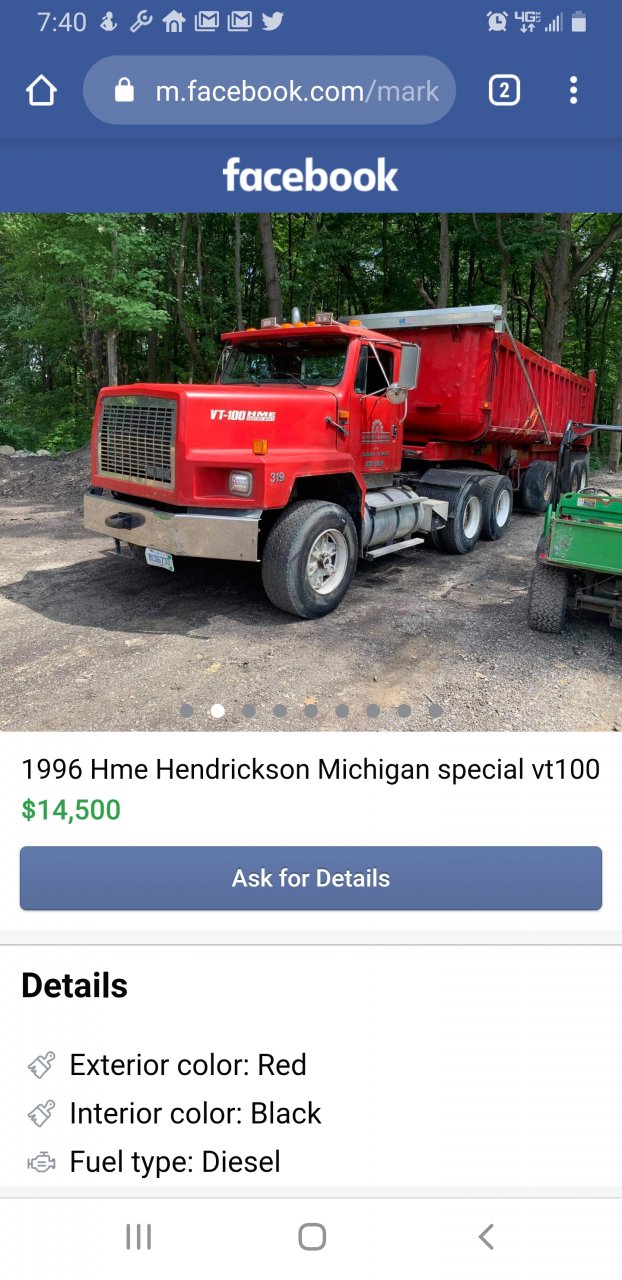Go back with the system back button

click(486, 1237)
